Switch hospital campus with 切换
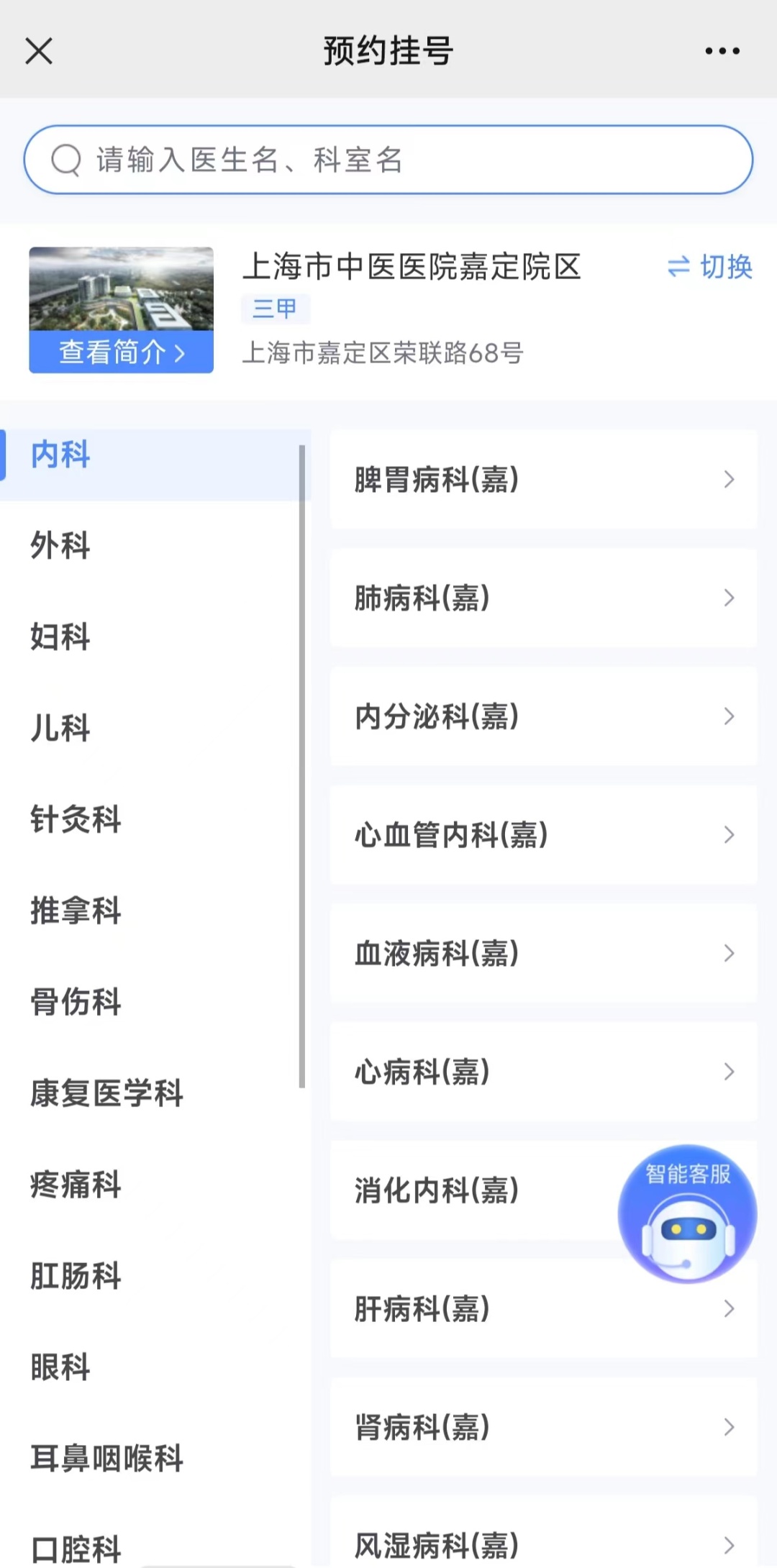 pyautogui.click(x=709, y=267)
